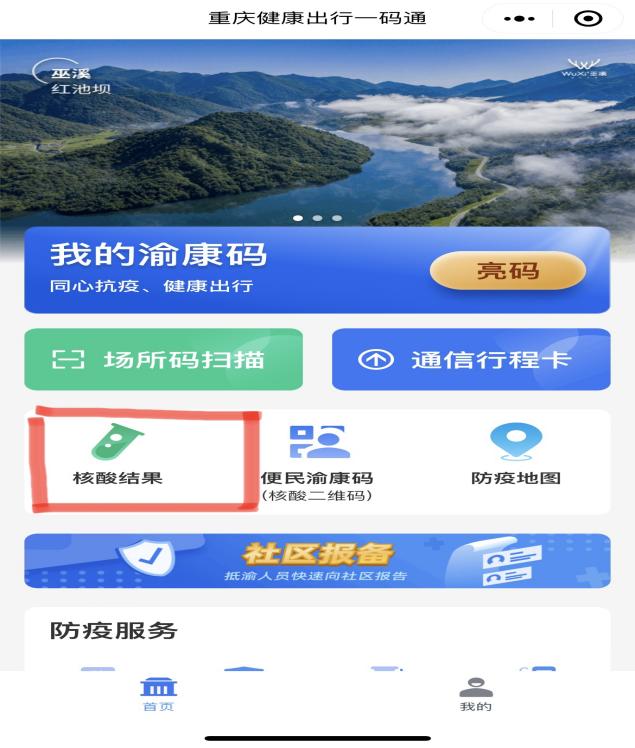Open 场所码扫描 venue code scanner

(x=163, y=359)
